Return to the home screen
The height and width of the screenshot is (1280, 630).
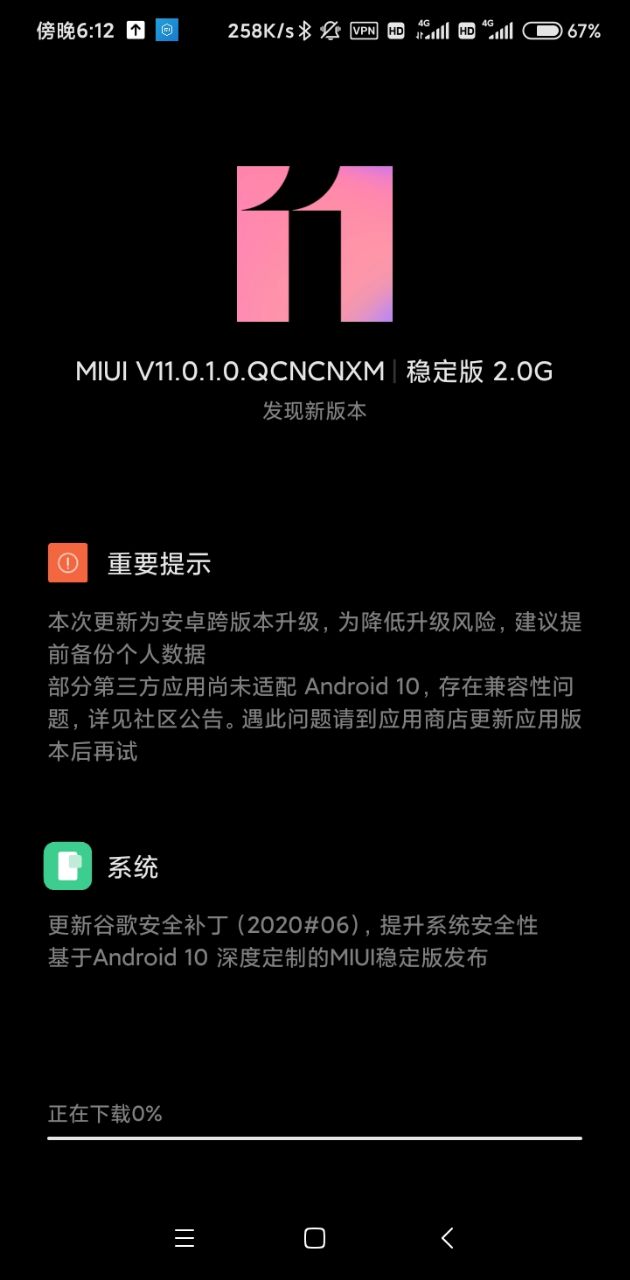[314, 1238]
